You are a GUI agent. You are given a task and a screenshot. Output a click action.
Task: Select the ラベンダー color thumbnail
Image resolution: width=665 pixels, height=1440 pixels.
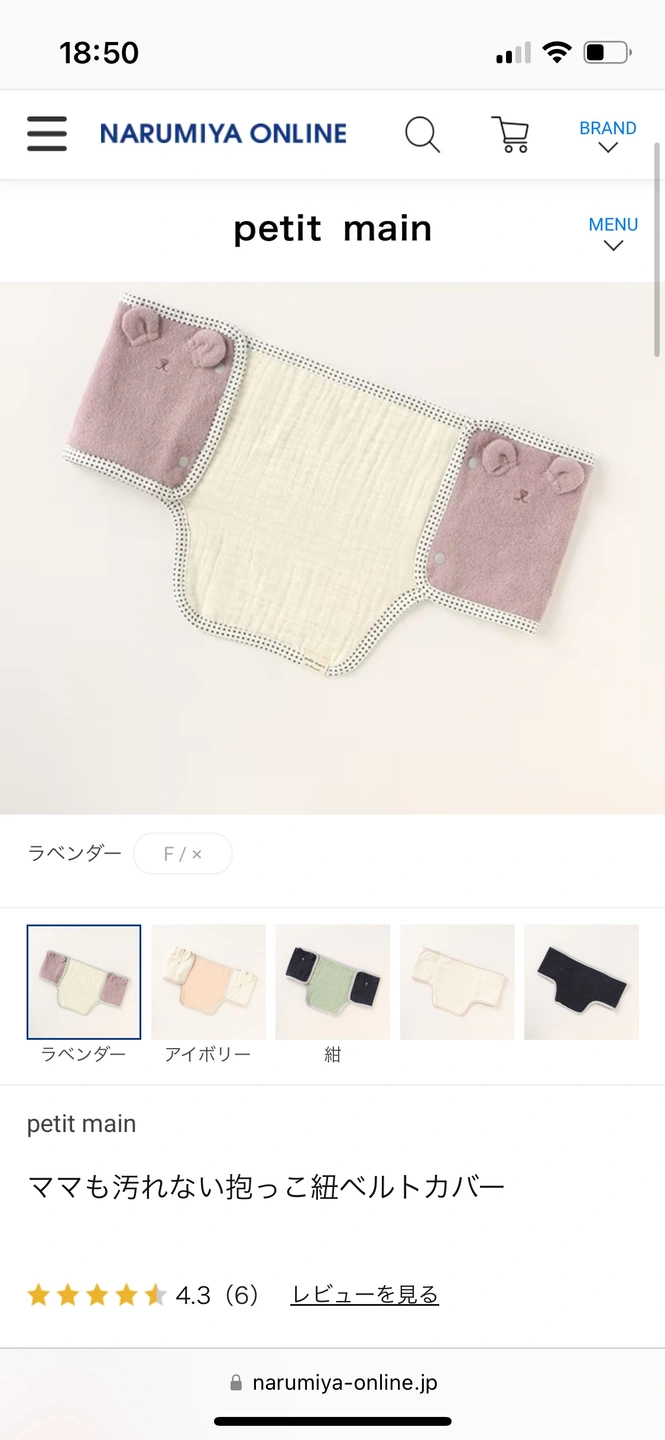coord(84,982)
